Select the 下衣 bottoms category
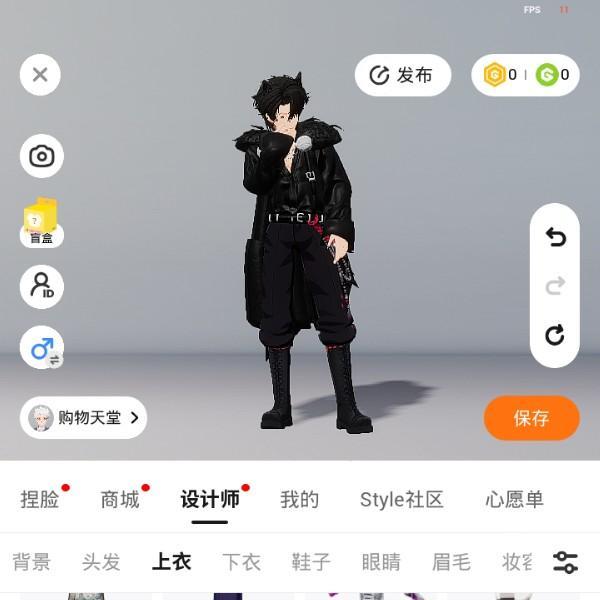 point(241,562)
